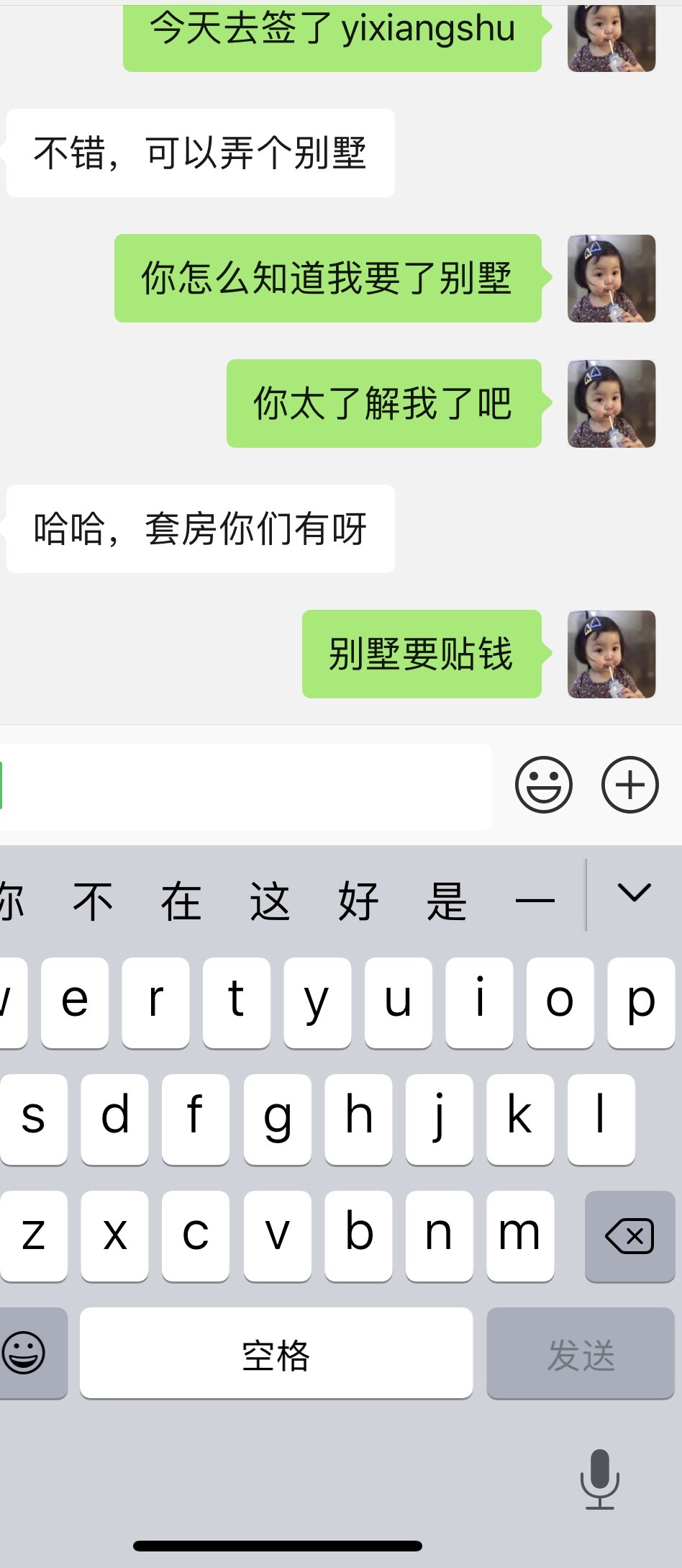Open sender's avatar beside 你太了解我了吧
This screenshot has width=682, height=1568.
(x=611, y=404)
